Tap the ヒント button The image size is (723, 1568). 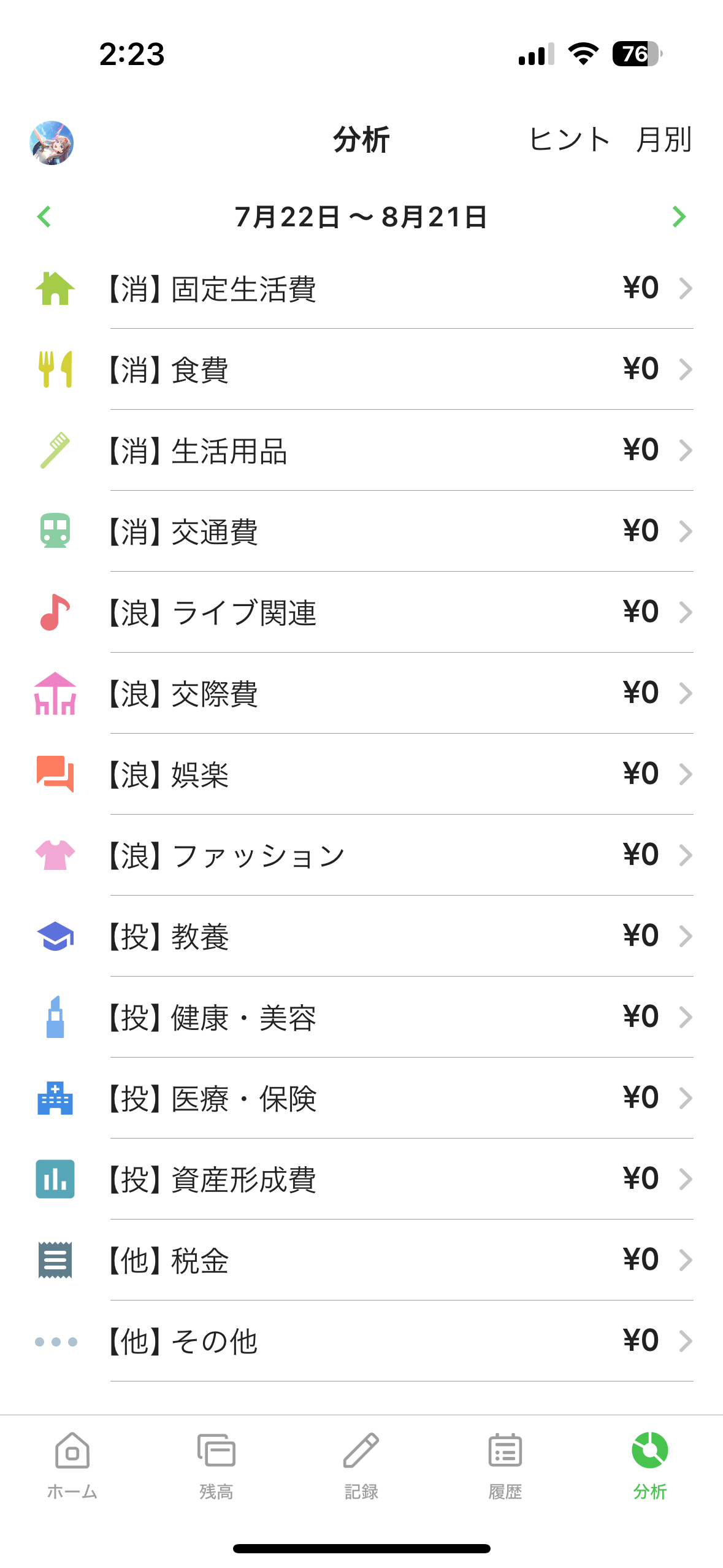click(569, 140)
